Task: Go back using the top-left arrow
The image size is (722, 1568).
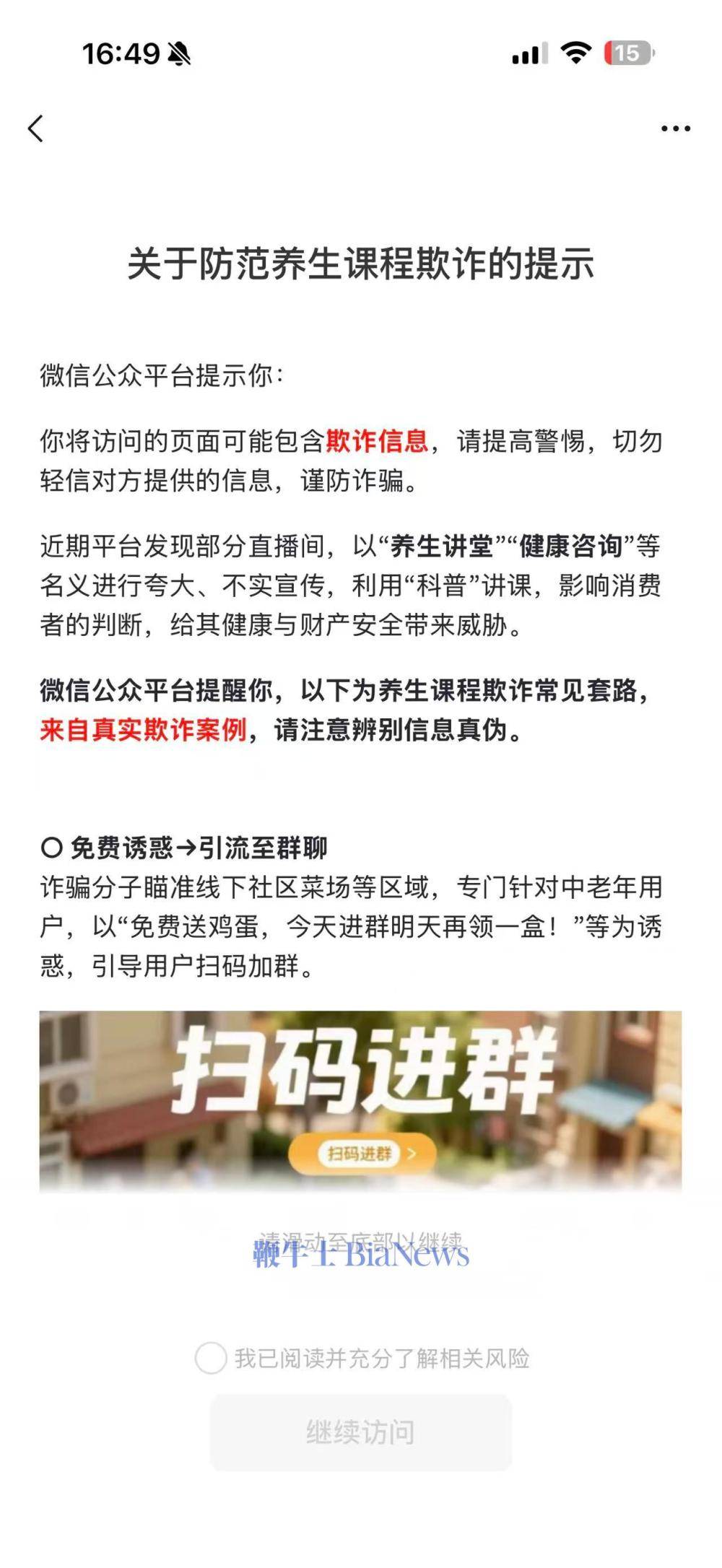Action: (x=35, y=129)
